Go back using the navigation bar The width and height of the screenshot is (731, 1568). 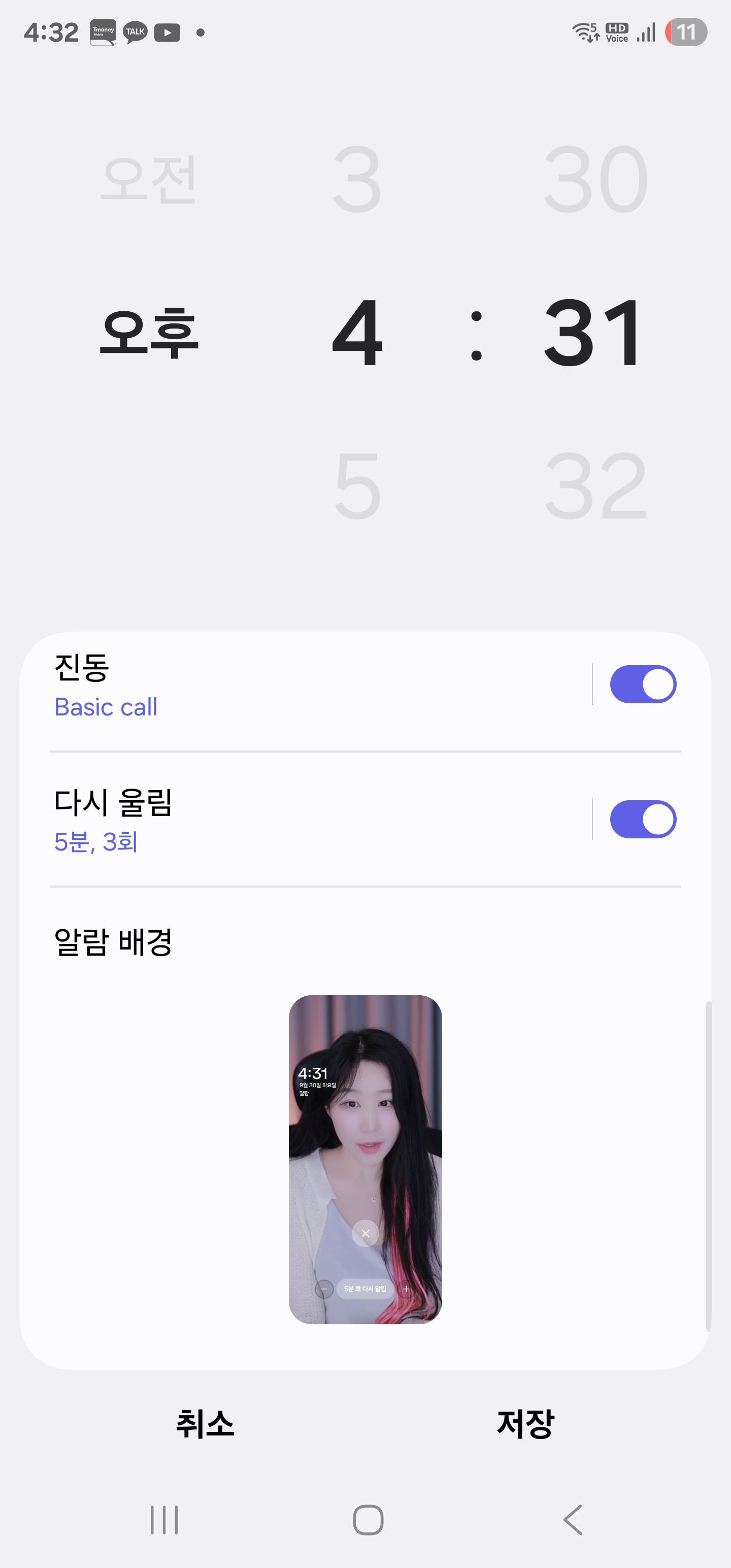click(x=573, y=1520)
